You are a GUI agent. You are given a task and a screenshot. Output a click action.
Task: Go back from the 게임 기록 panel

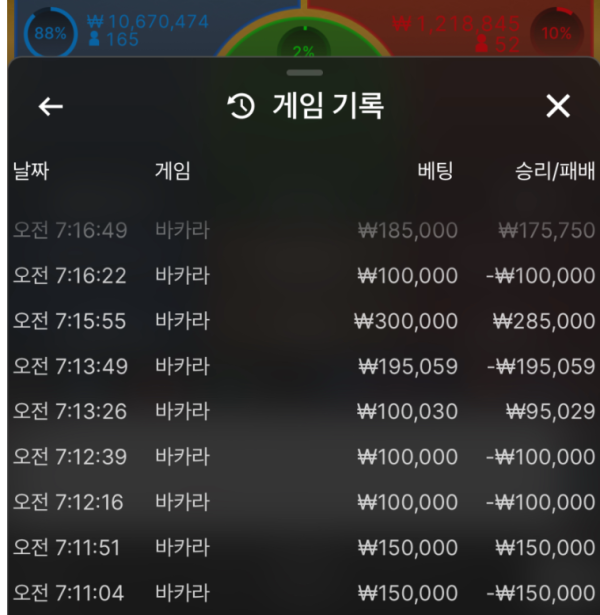click(x=50, y=107)
